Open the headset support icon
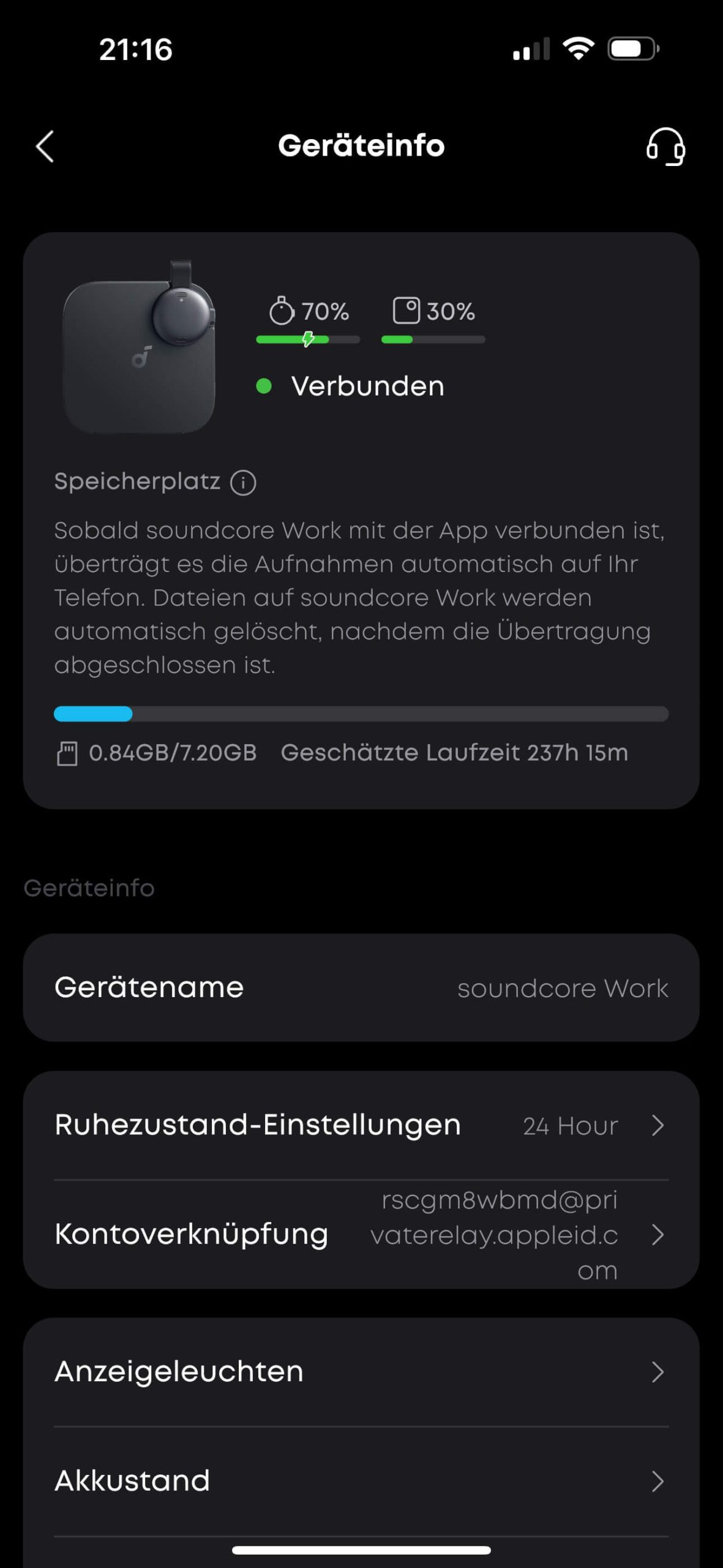The image size is (723, 1568). point(665,146)
